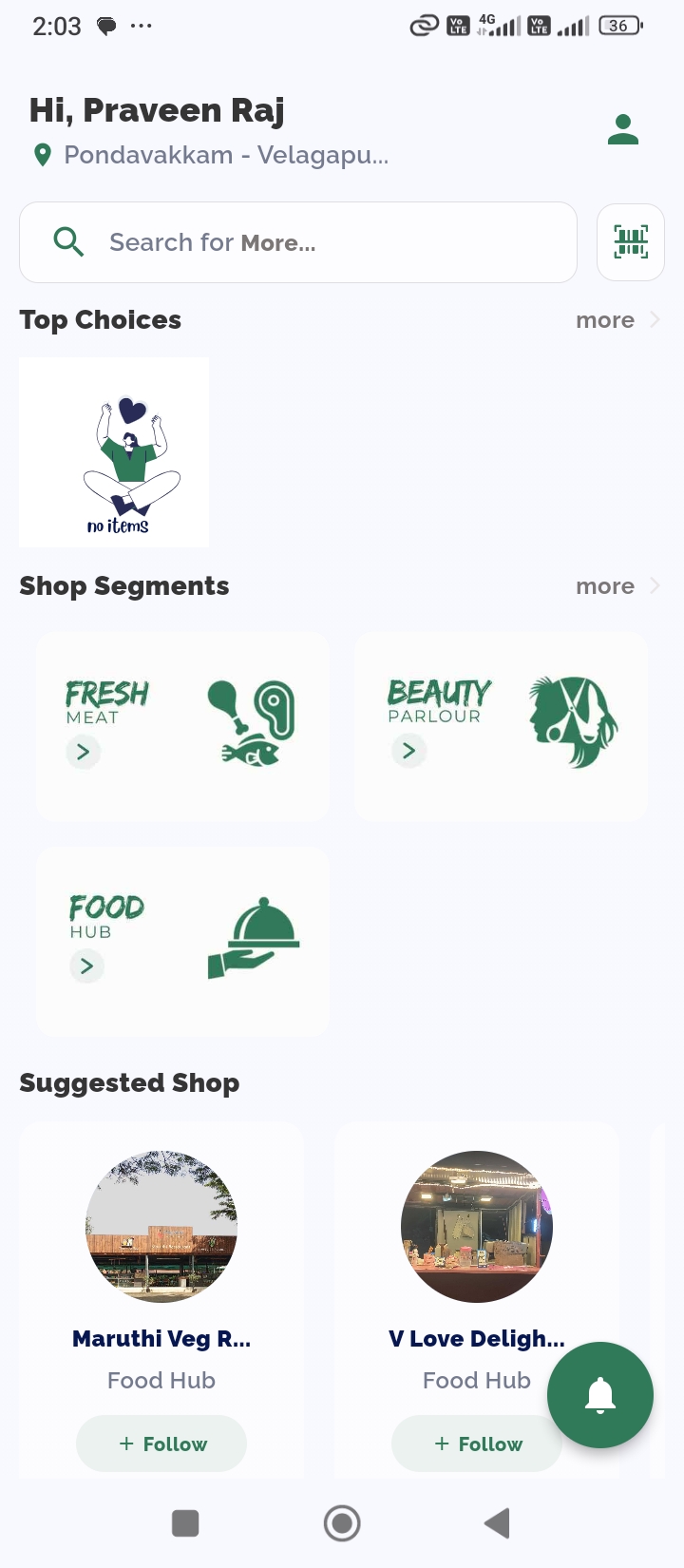Go back using the system back button
Image resolution: width=684 pixels, height=1568 pixels.
(497, 1522)
